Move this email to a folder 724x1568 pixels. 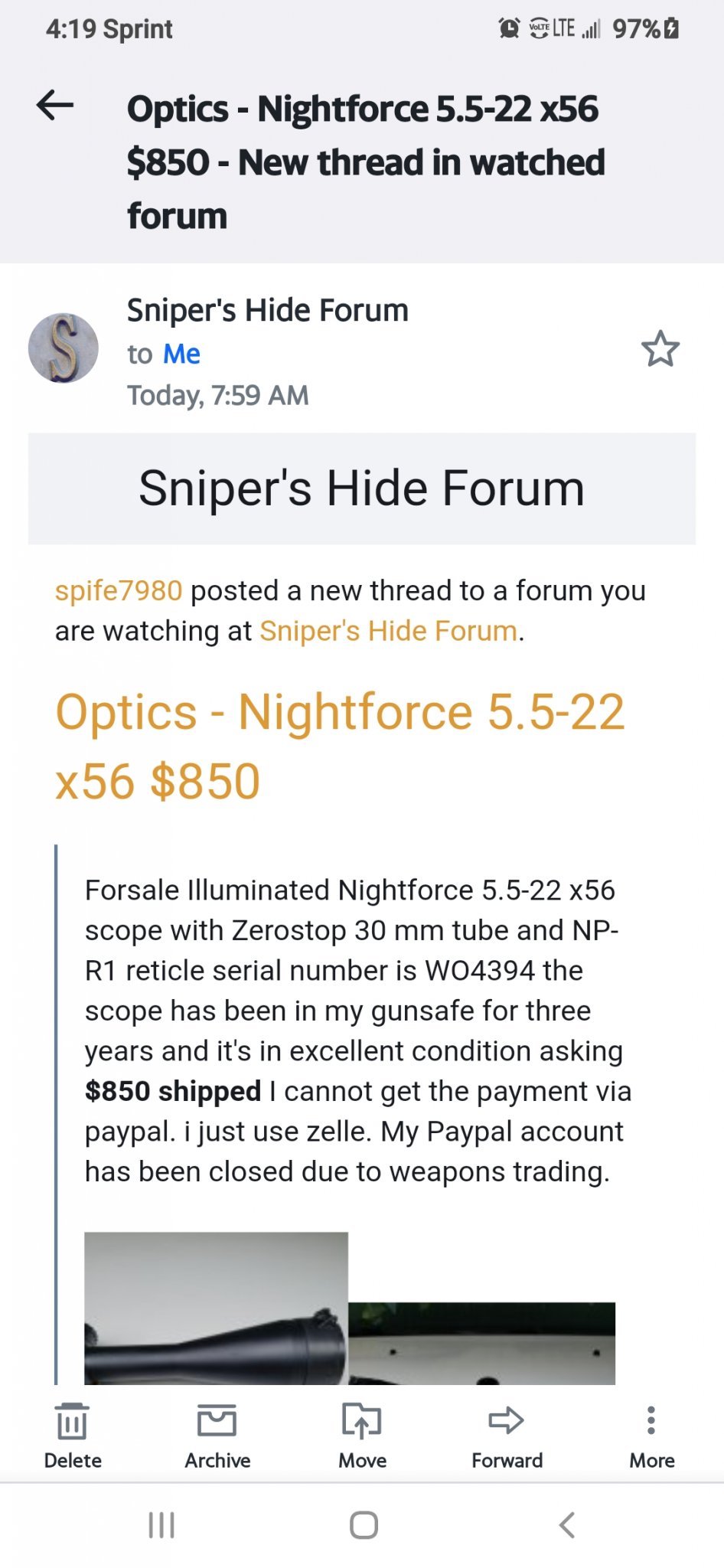tap(362, 1435)
